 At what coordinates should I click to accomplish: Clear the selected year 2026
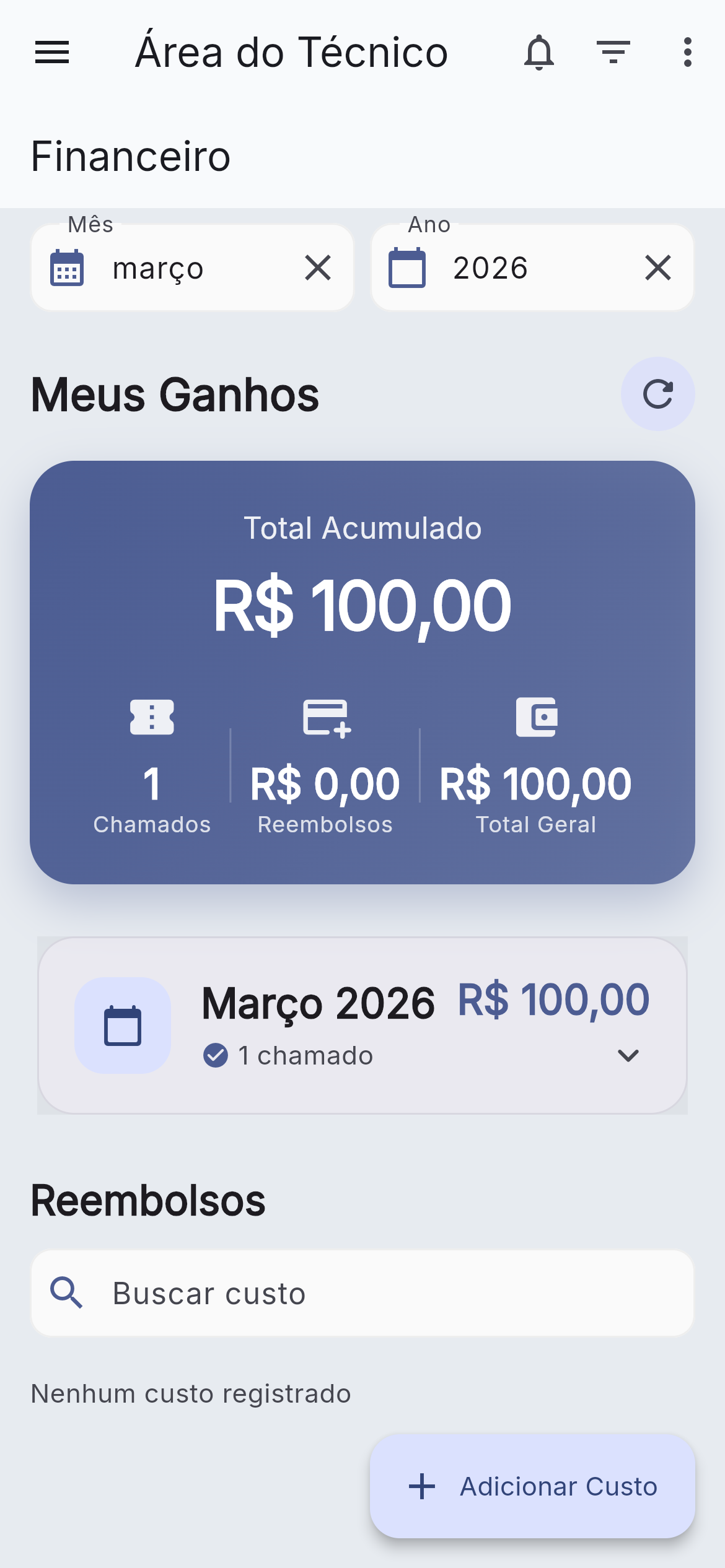pos(658,268)
